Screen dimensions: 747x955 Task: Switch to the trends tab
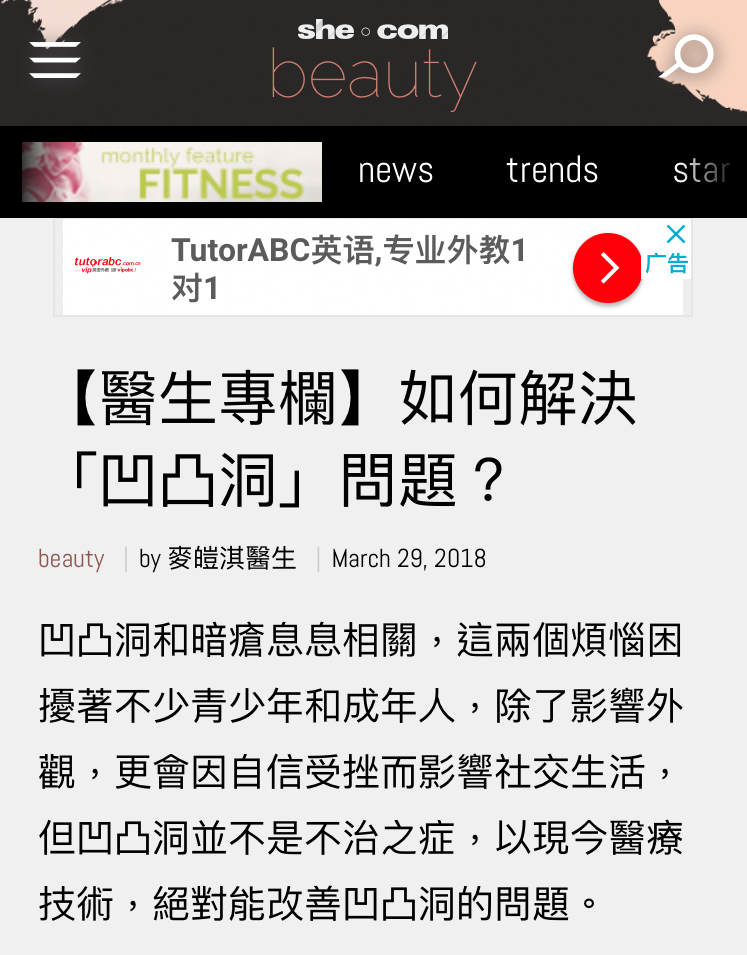(x=552, y=171)
